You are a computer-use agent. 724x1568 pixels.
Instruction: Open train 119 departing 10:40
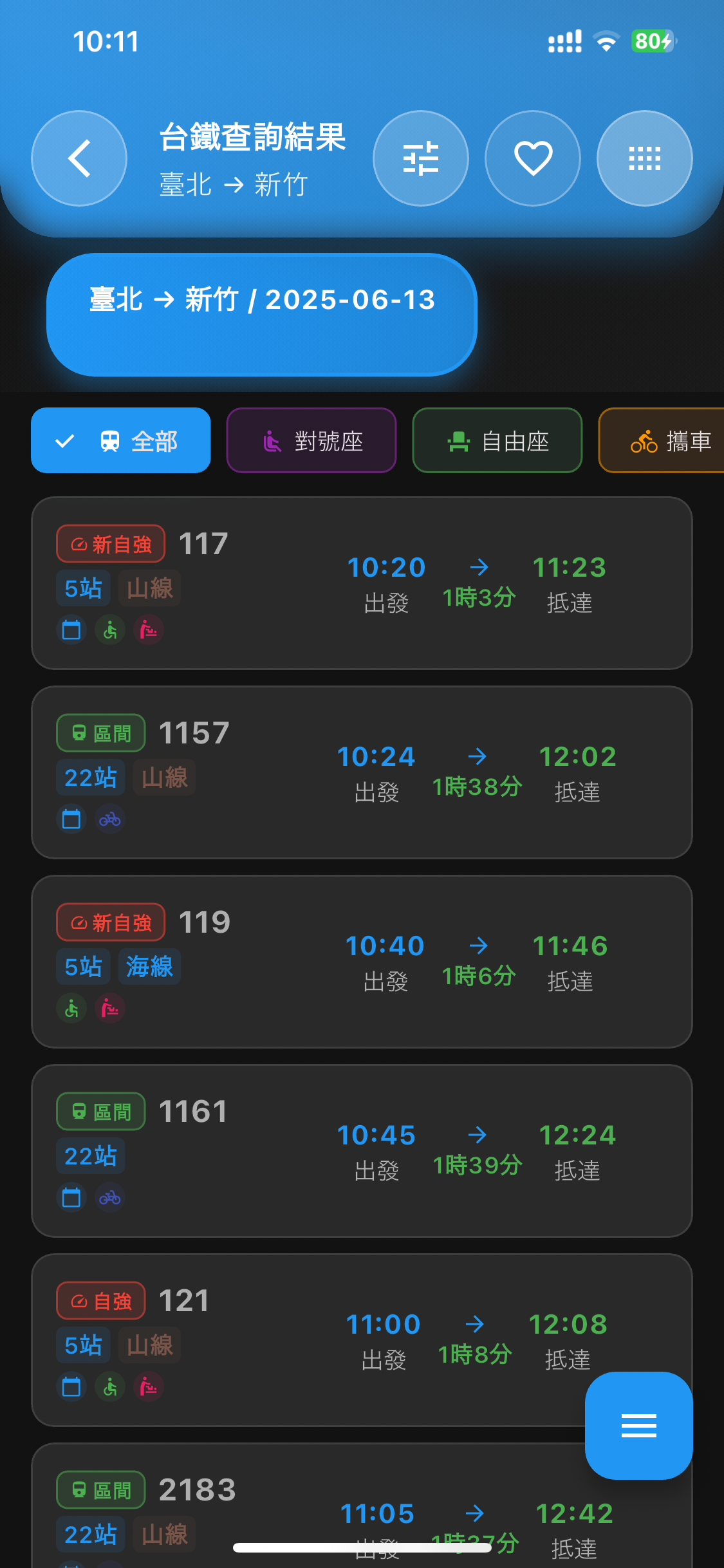pyautogui.click(x=362, y=962)
